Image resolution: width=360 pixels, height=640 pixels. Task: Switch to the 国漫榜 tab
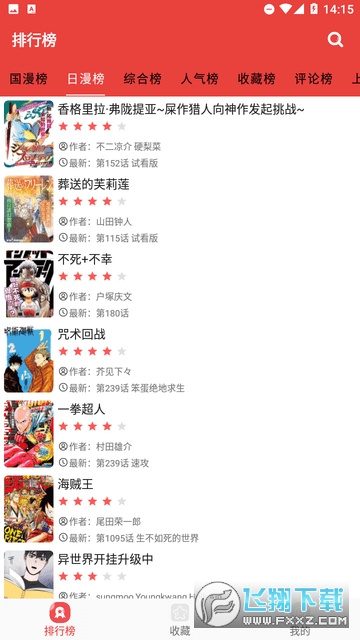tap(28, 78)
